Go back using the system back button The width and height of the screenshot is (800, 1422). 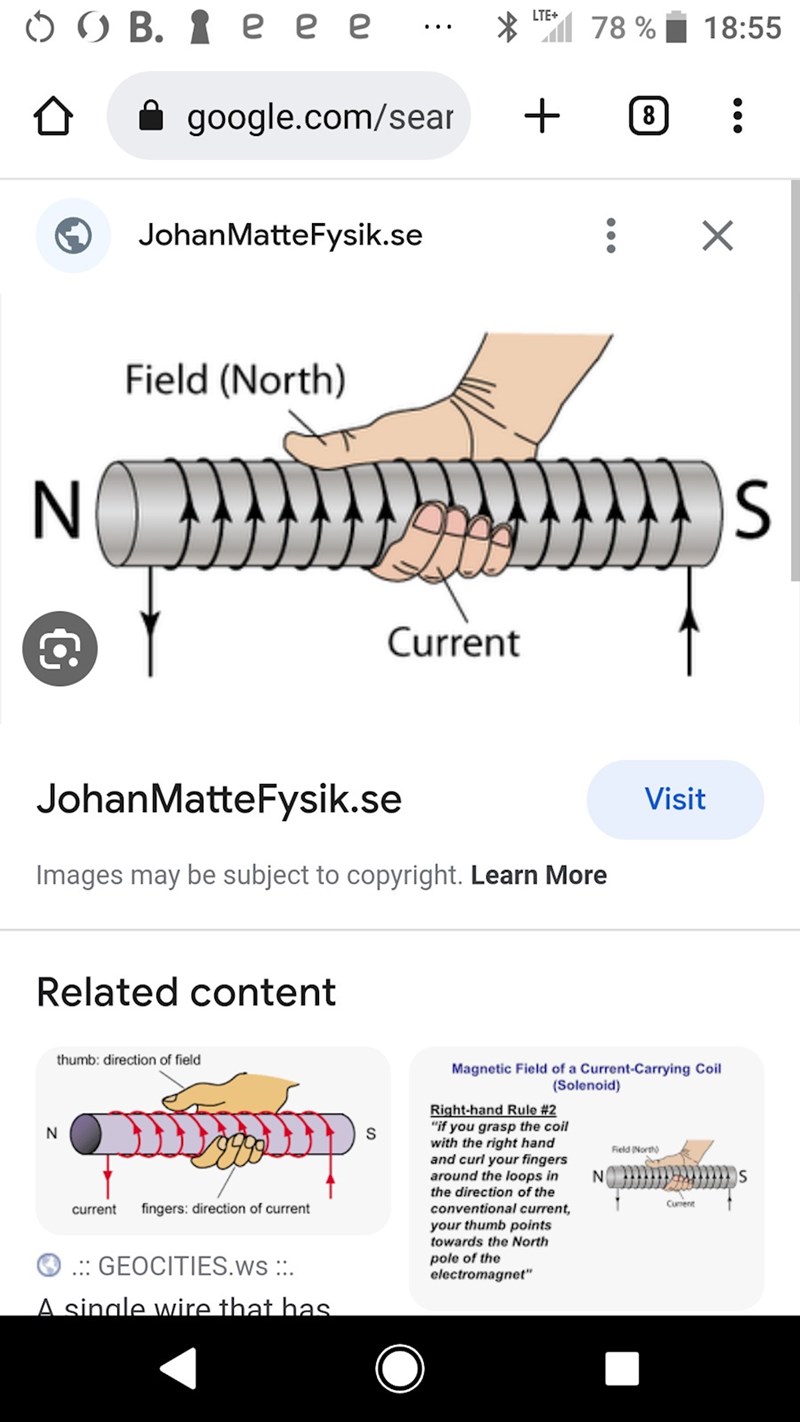click(x=179, y=1368)
